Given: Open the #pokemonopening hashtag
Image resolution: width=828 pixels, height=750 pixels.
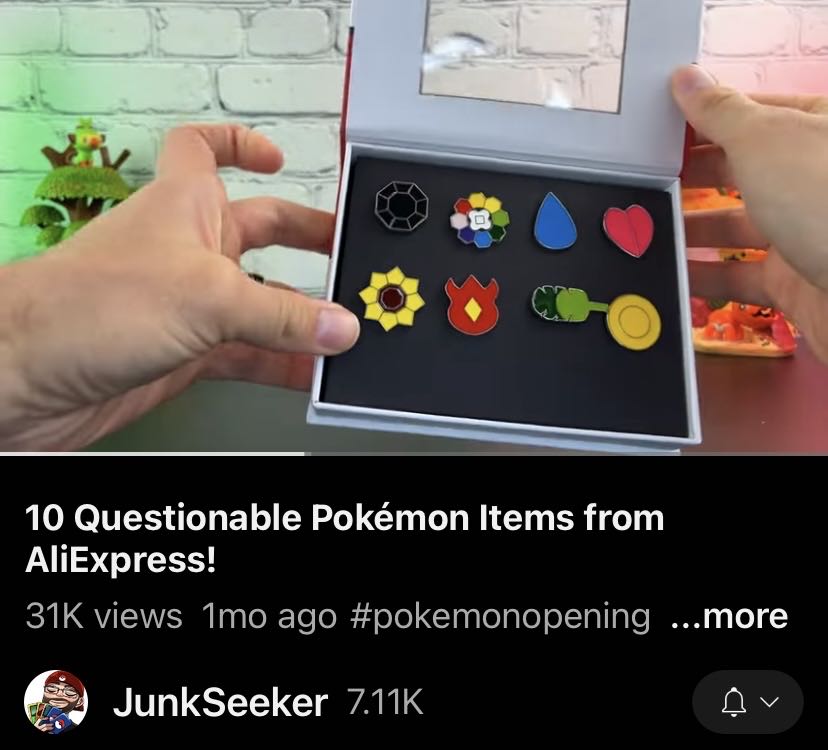Looking at the screenshot, I should [500, 616].
